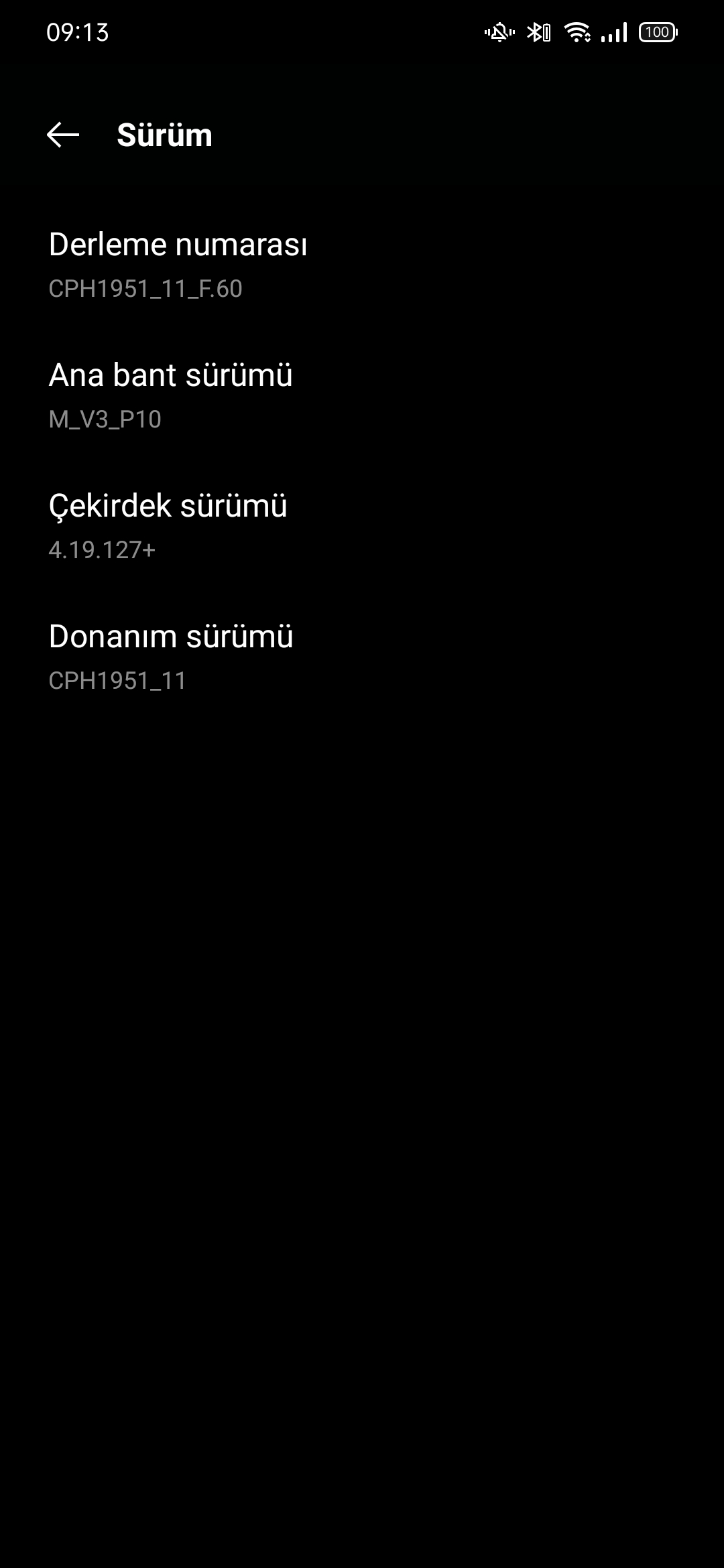Tap the Çekirdek sürümü row
The width and height of the screenshot is (724, 1568).
pyautogui.click(x=362, y=527)
